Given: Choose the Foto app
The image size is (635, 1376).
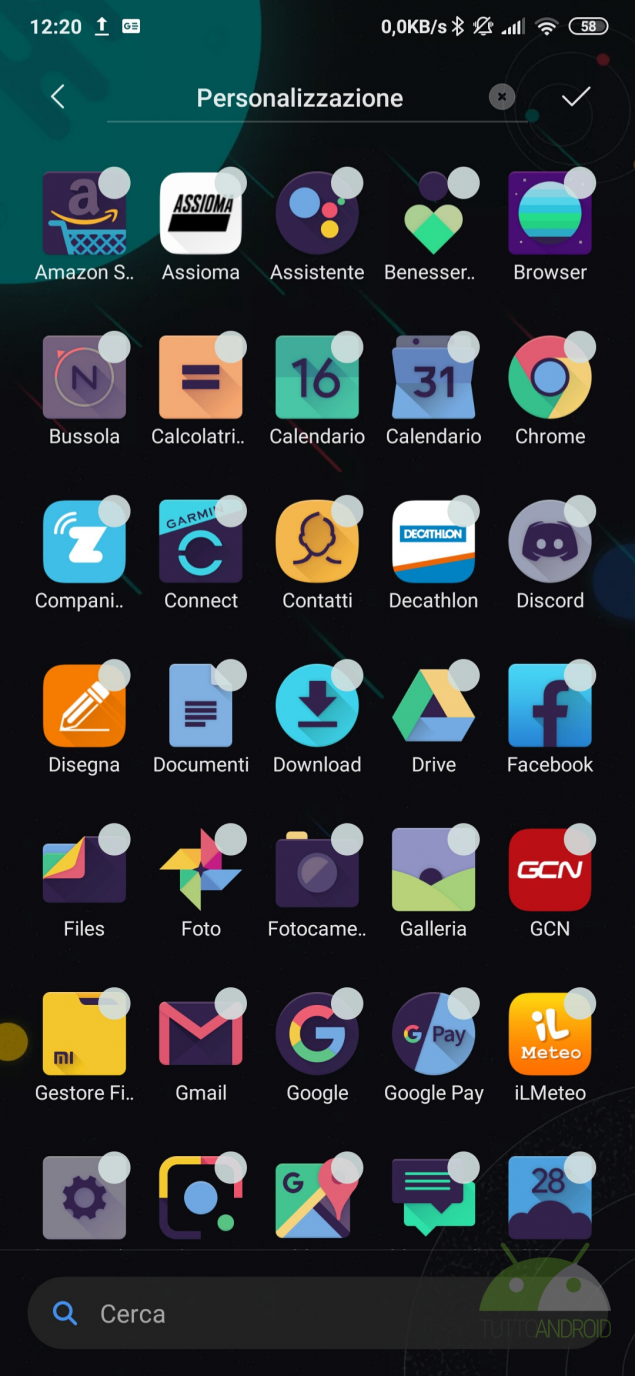Looking at the screenshot, I should 201,869.
